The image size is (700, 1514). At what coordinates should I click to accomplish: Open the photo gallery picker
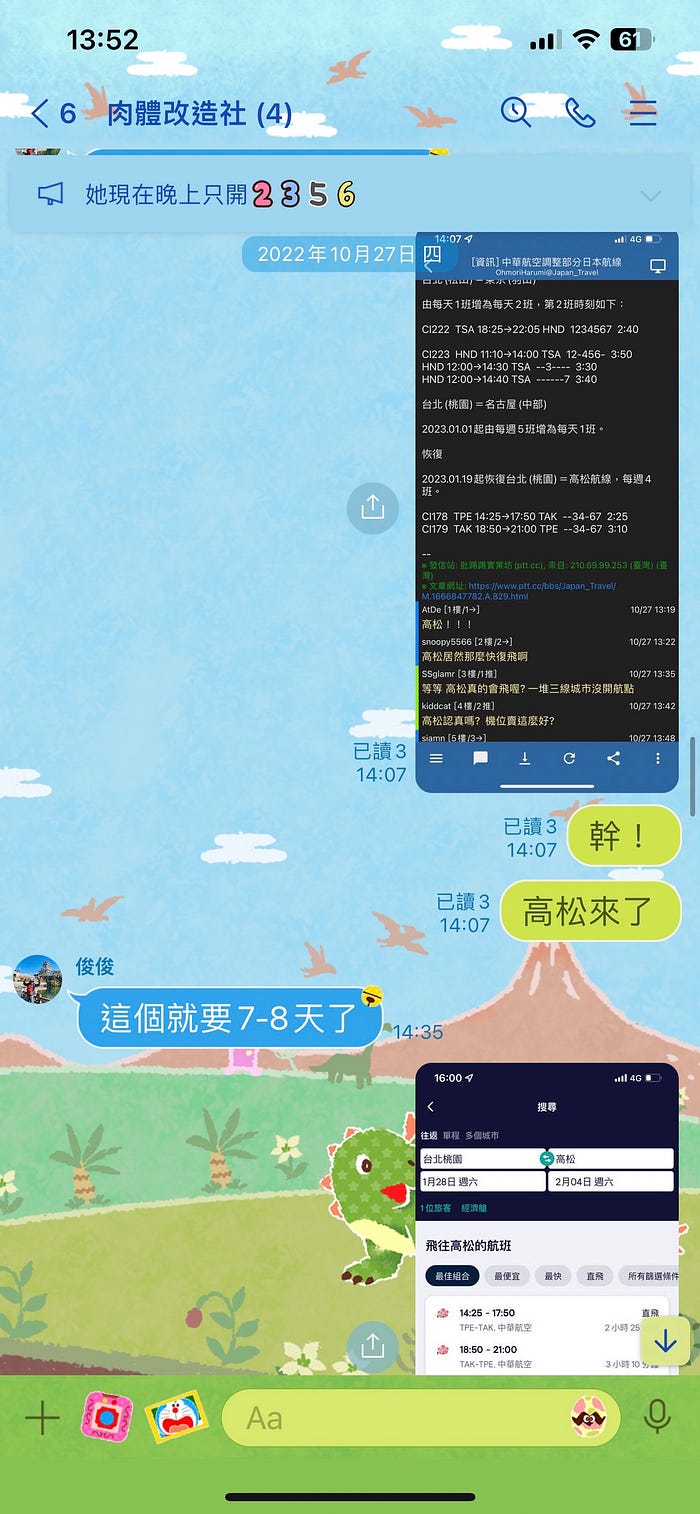176,1417
